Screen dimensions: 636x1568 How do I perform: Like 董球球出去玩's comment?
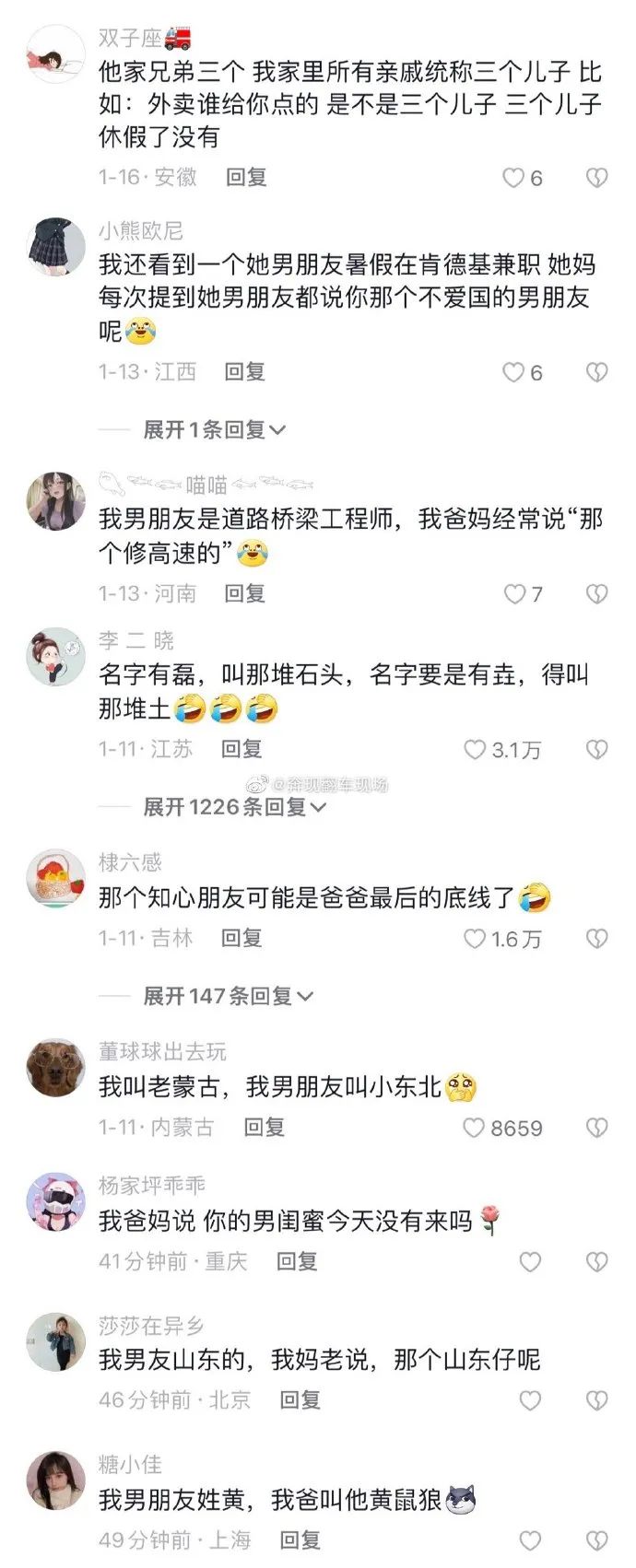click(x=474, y=1129)
